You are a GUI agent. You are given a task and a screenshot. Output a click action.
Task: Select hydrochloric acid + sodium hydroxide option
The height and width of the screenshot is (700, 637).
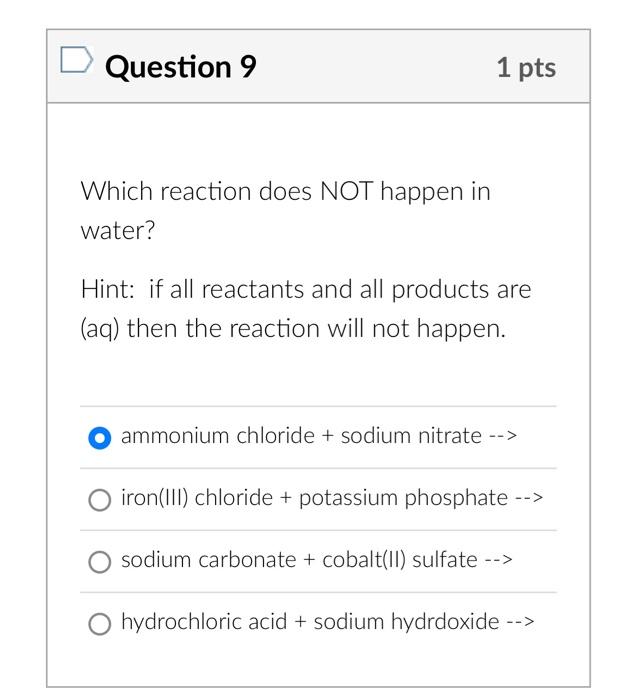click(99, 624)
